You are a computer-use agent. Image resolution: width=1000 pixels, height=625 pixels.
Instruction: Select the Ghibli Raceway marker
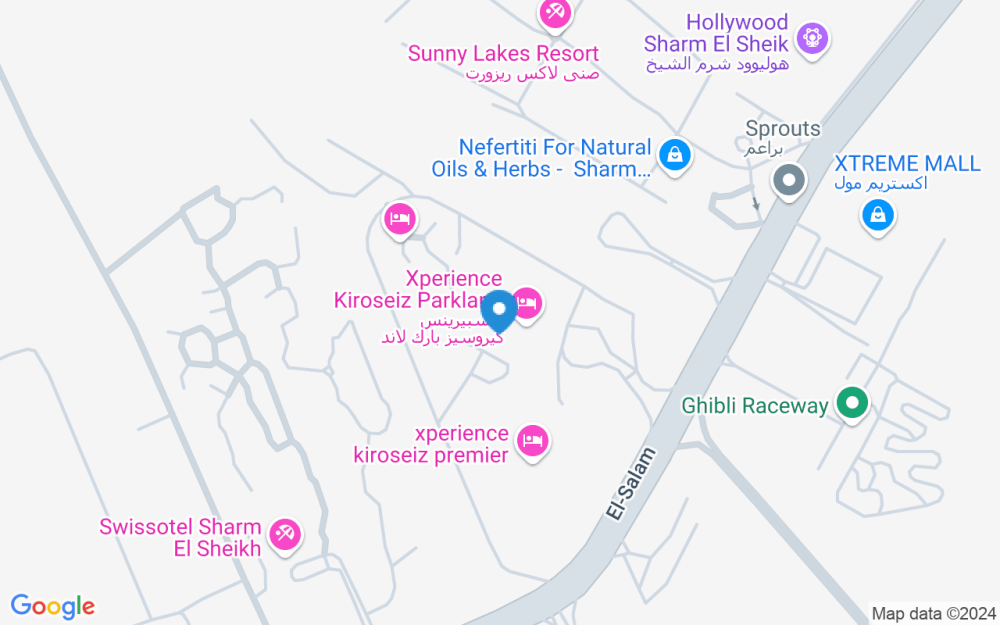pos(853,404)
